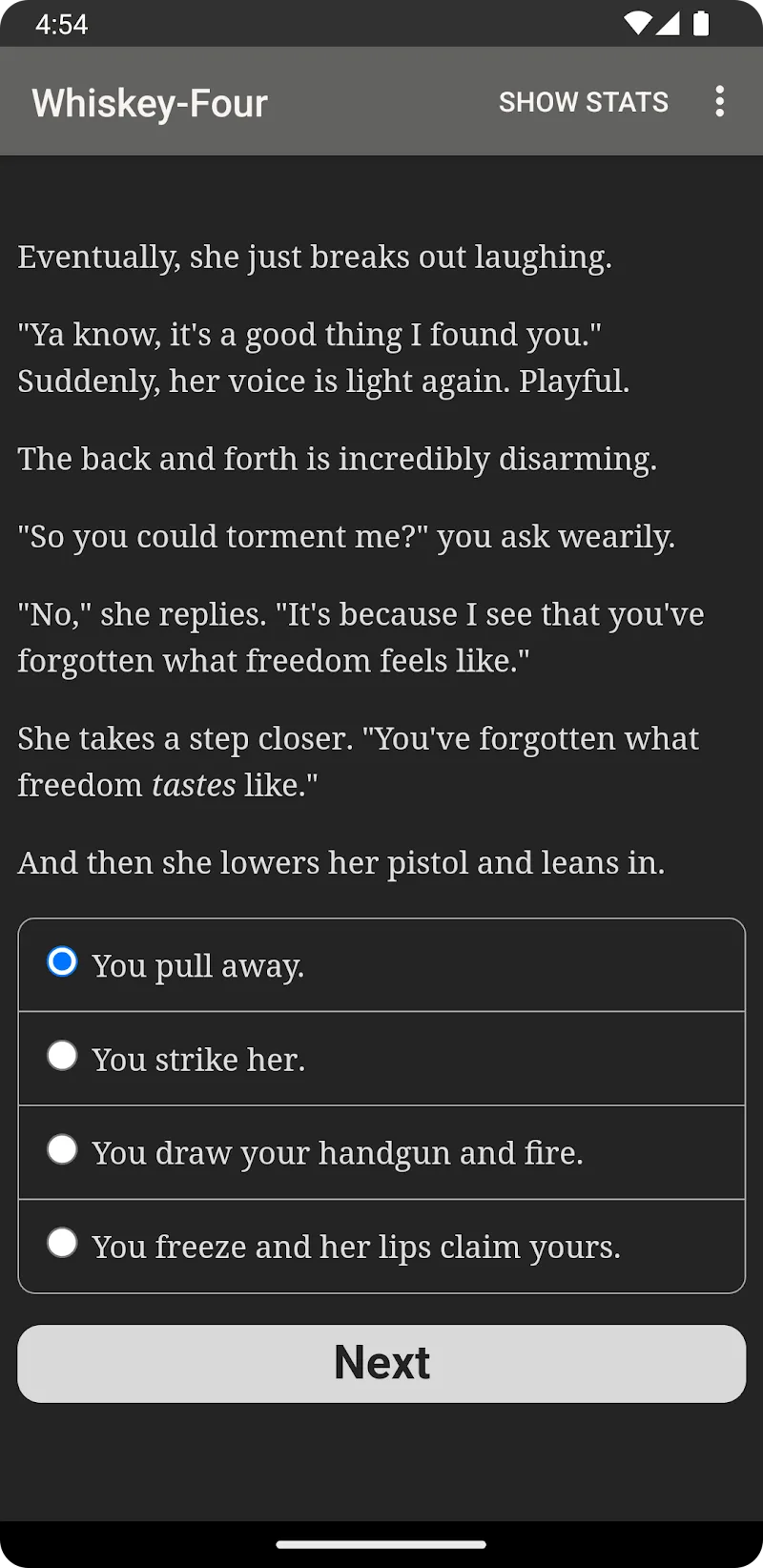This screenshot has height=1568, width=763.
Task: Open the Show Stats screen
Action: (x=583, y=102)
